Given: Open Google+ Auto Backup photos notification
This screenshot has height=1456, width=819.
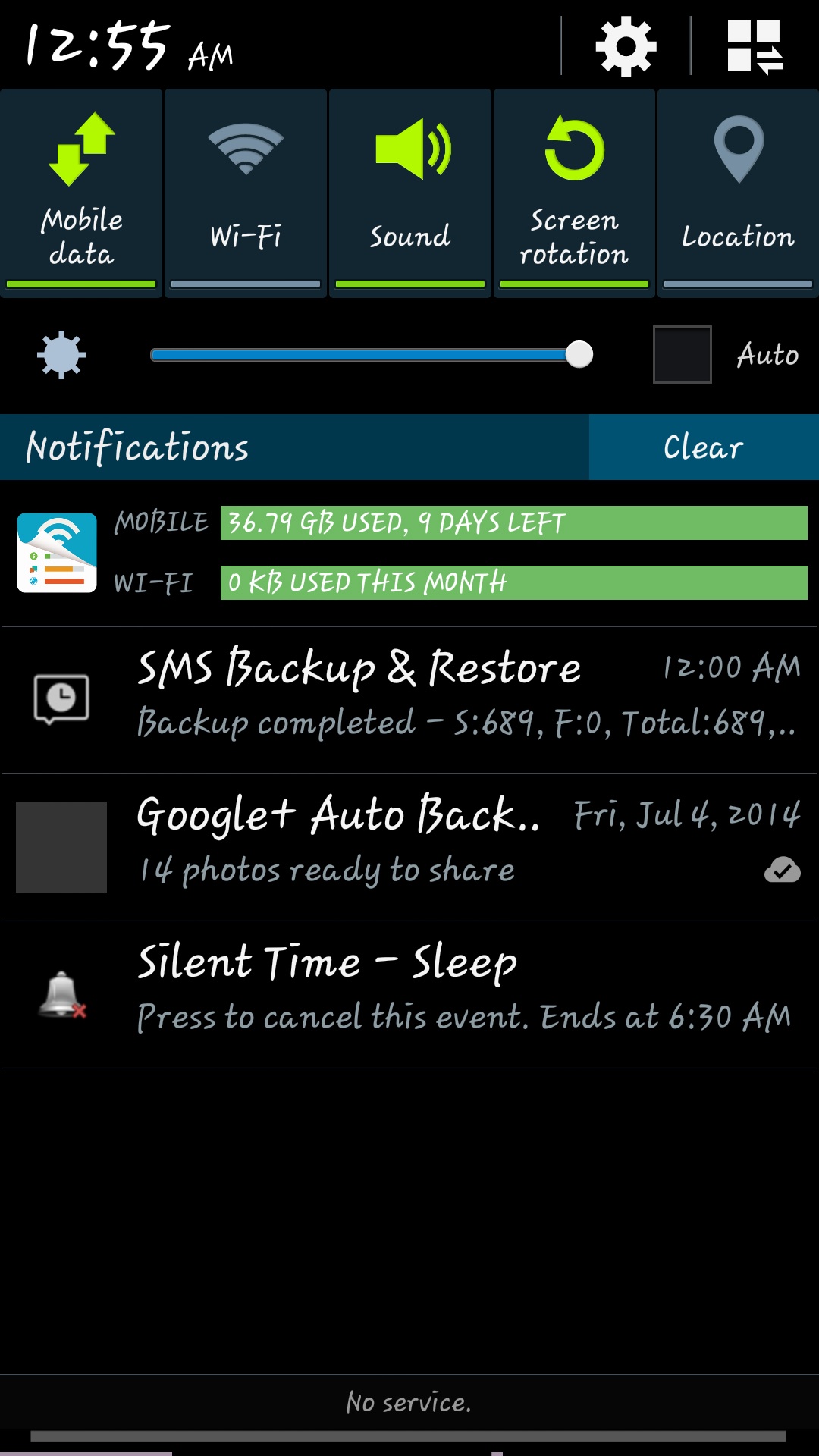Looking at the screenshot, I should tap(409, 843).
